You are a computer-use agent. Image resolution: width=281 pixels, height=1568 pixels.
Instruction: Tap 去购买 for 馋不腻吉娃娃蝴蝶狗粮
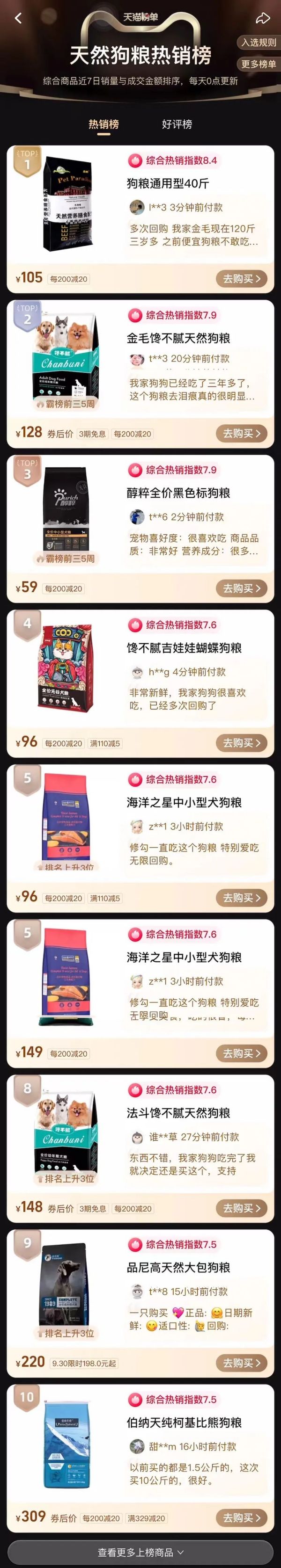[x=241, y=743]
